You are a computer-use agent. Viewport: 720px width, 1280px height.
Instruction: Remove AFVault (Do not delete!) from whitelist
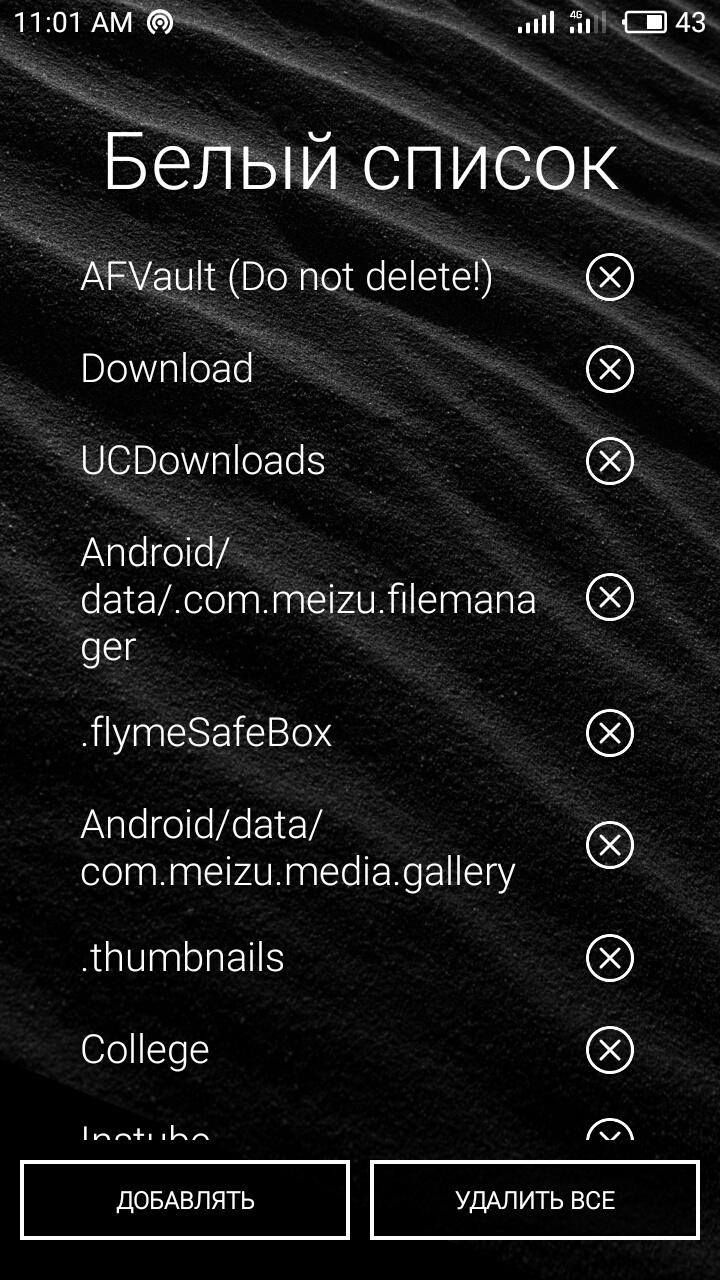click(609, 277)
